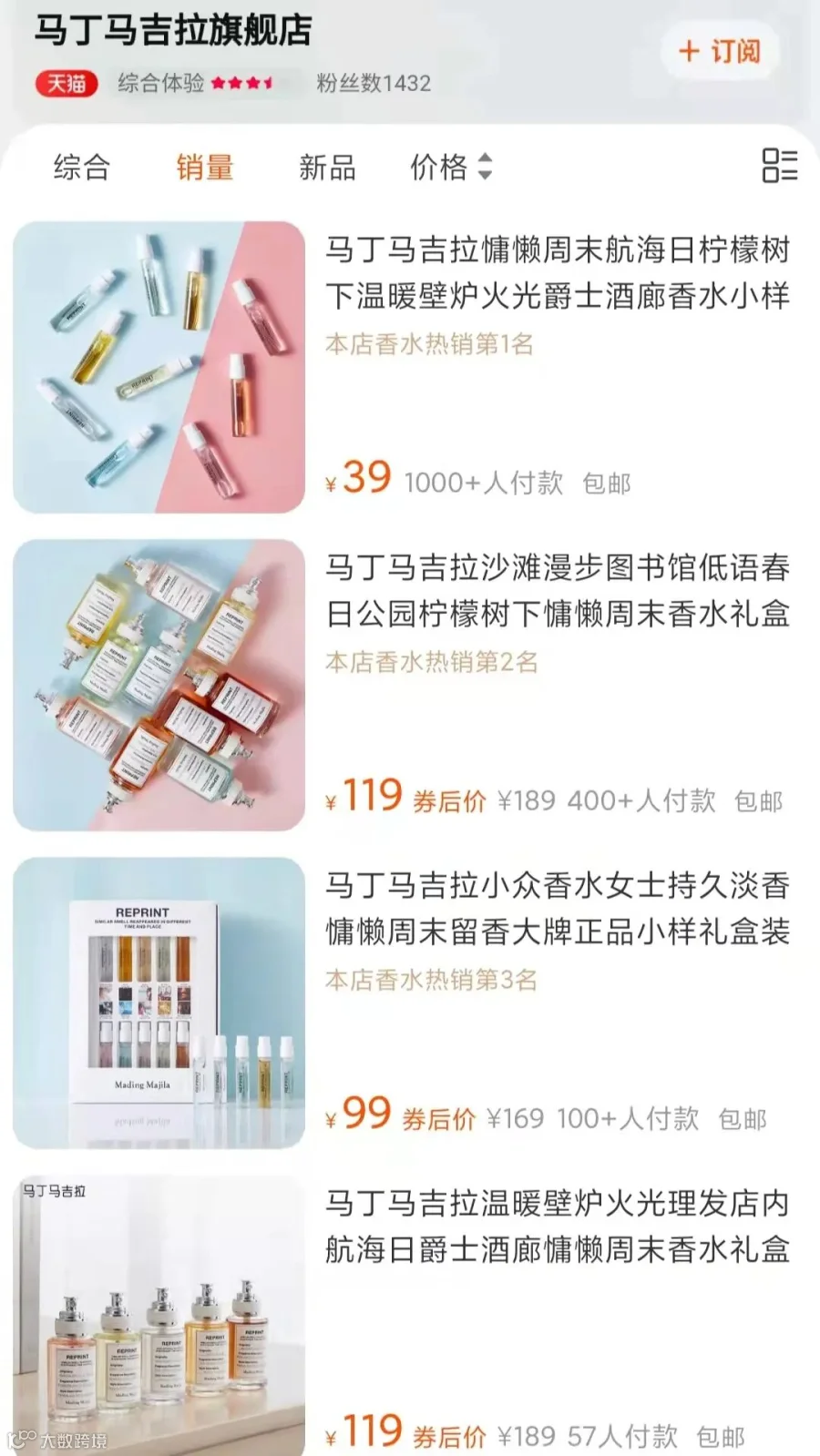Open 马丁马吉拉旗舰店 store header
Viewport: 820px width, 1456px height.
[x=173, y=30]
